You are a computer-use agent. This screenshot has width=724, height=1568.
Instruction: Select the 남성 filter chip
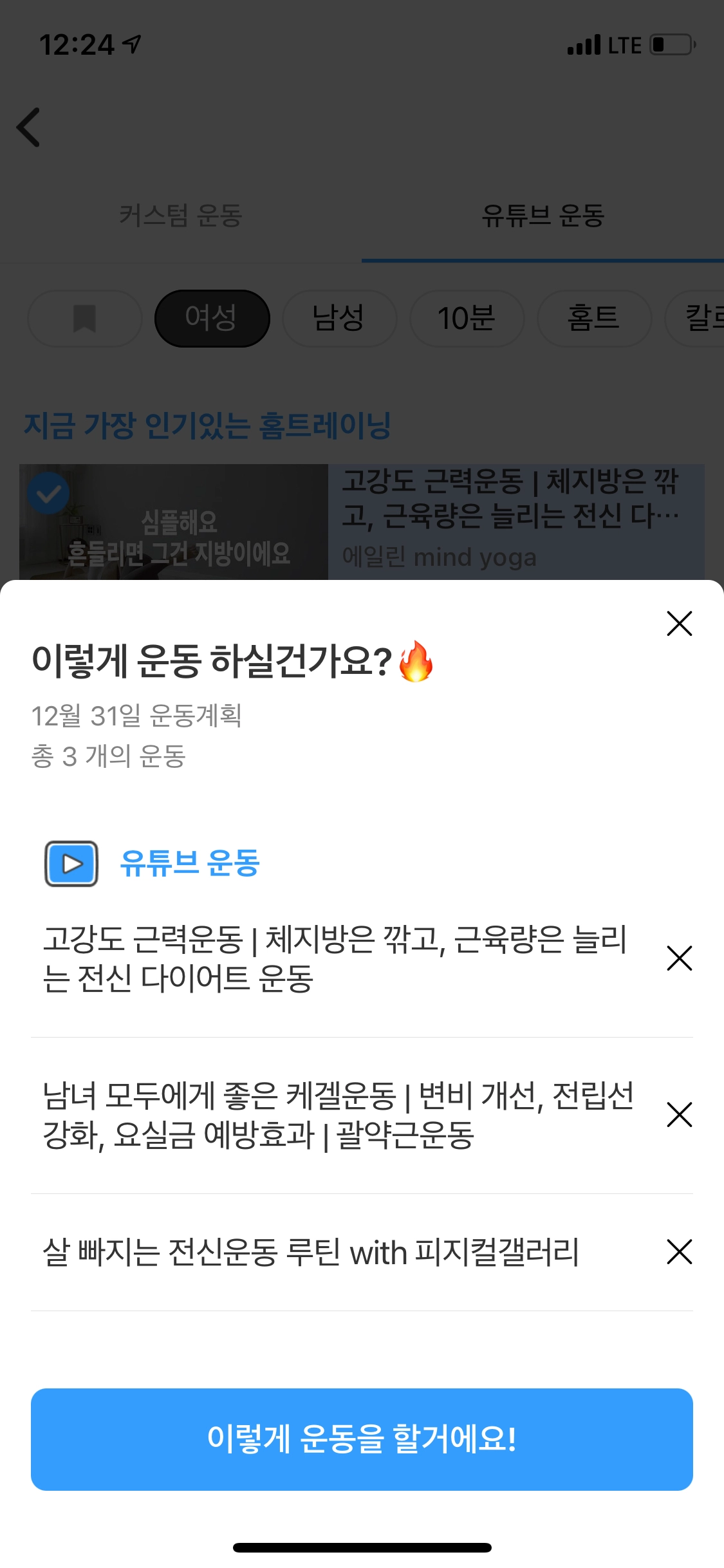339,319
